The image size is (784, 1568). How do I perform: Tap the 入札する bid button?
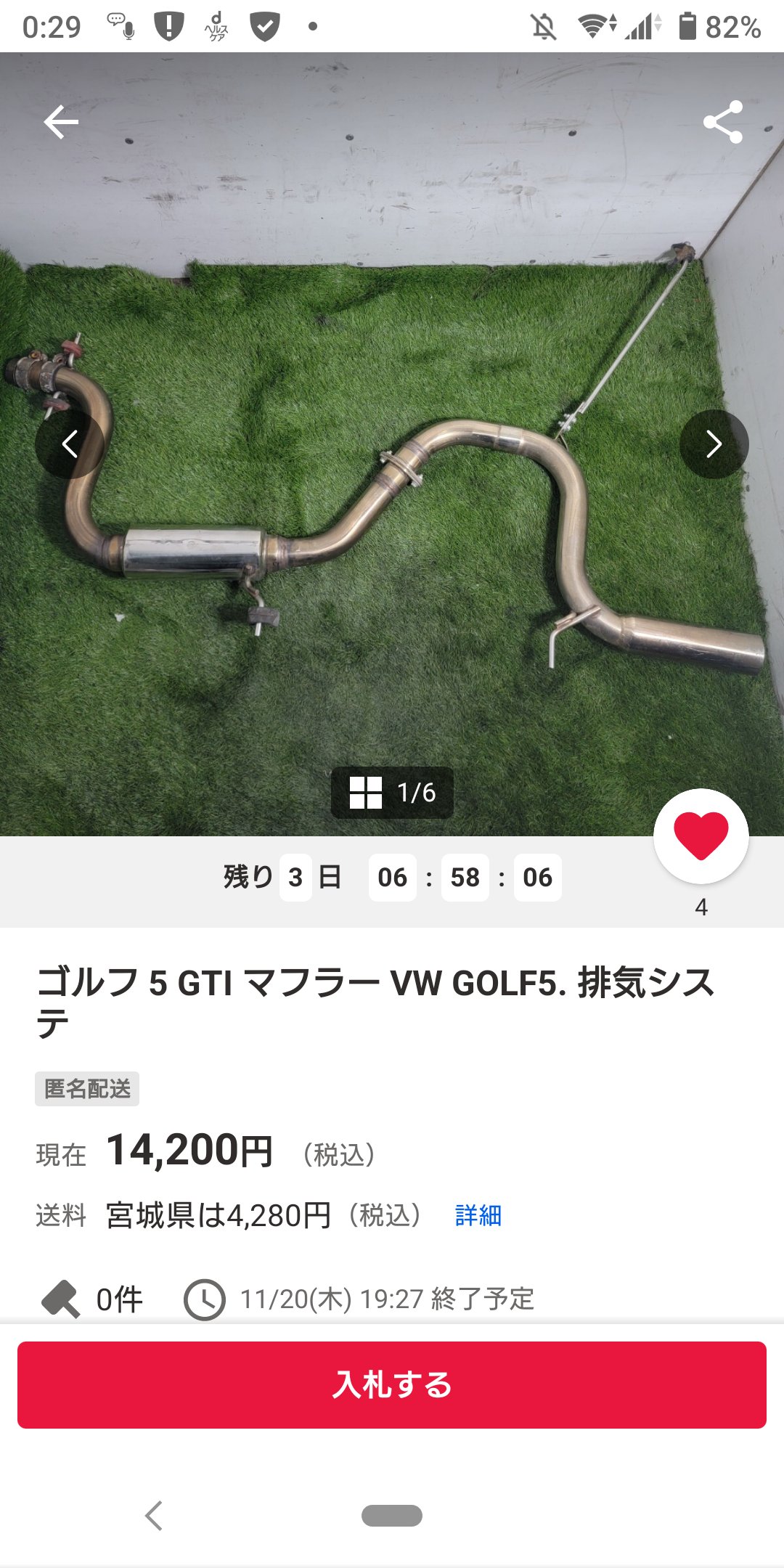(x=392, y=1385)
